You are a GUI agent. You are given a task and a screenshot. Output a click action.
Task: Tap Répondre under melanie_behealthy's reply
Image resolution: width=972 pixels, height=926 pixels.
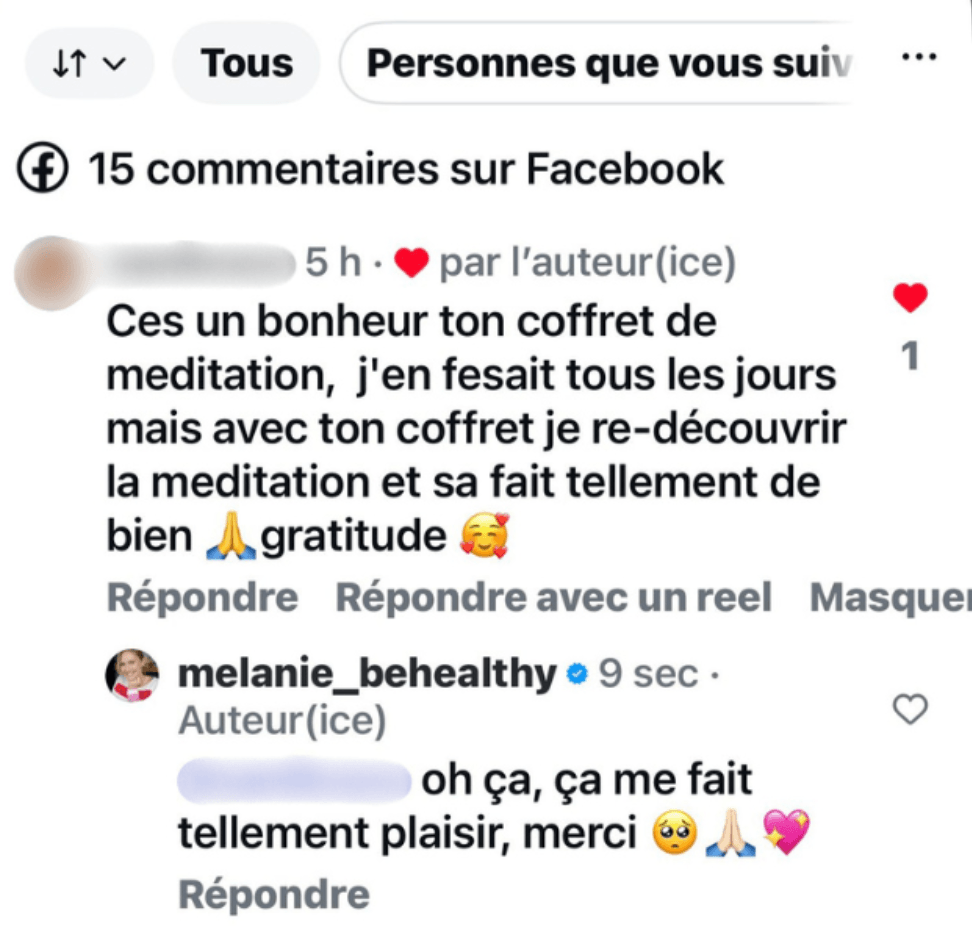273,894
